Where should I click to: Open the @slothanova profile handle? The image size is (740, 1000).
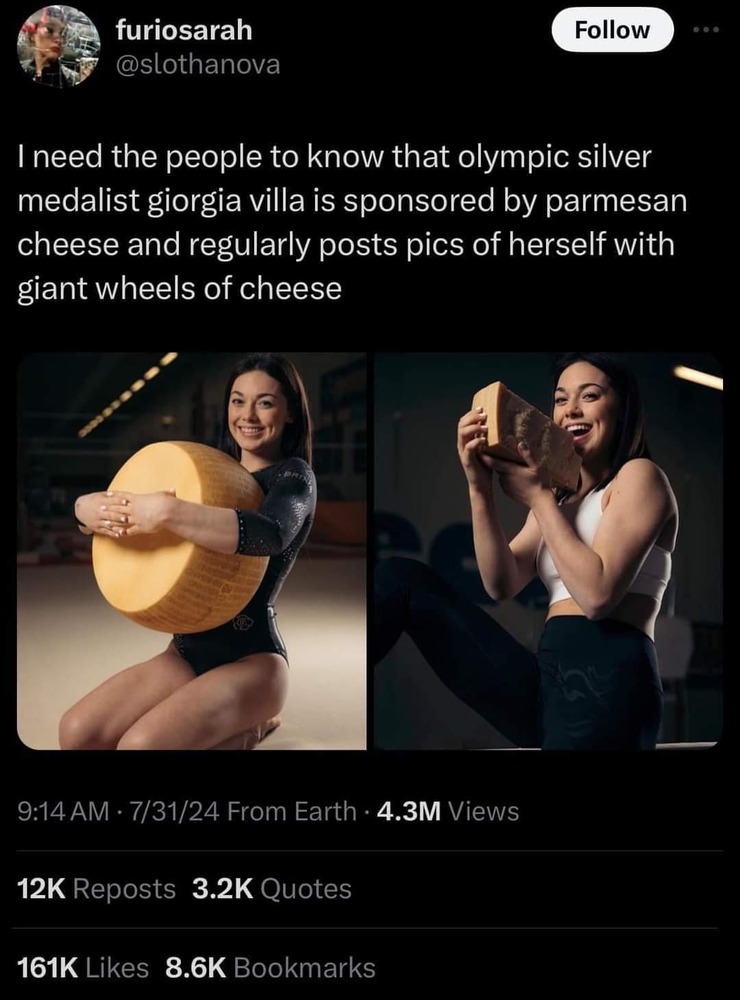[x=198, y=65]
